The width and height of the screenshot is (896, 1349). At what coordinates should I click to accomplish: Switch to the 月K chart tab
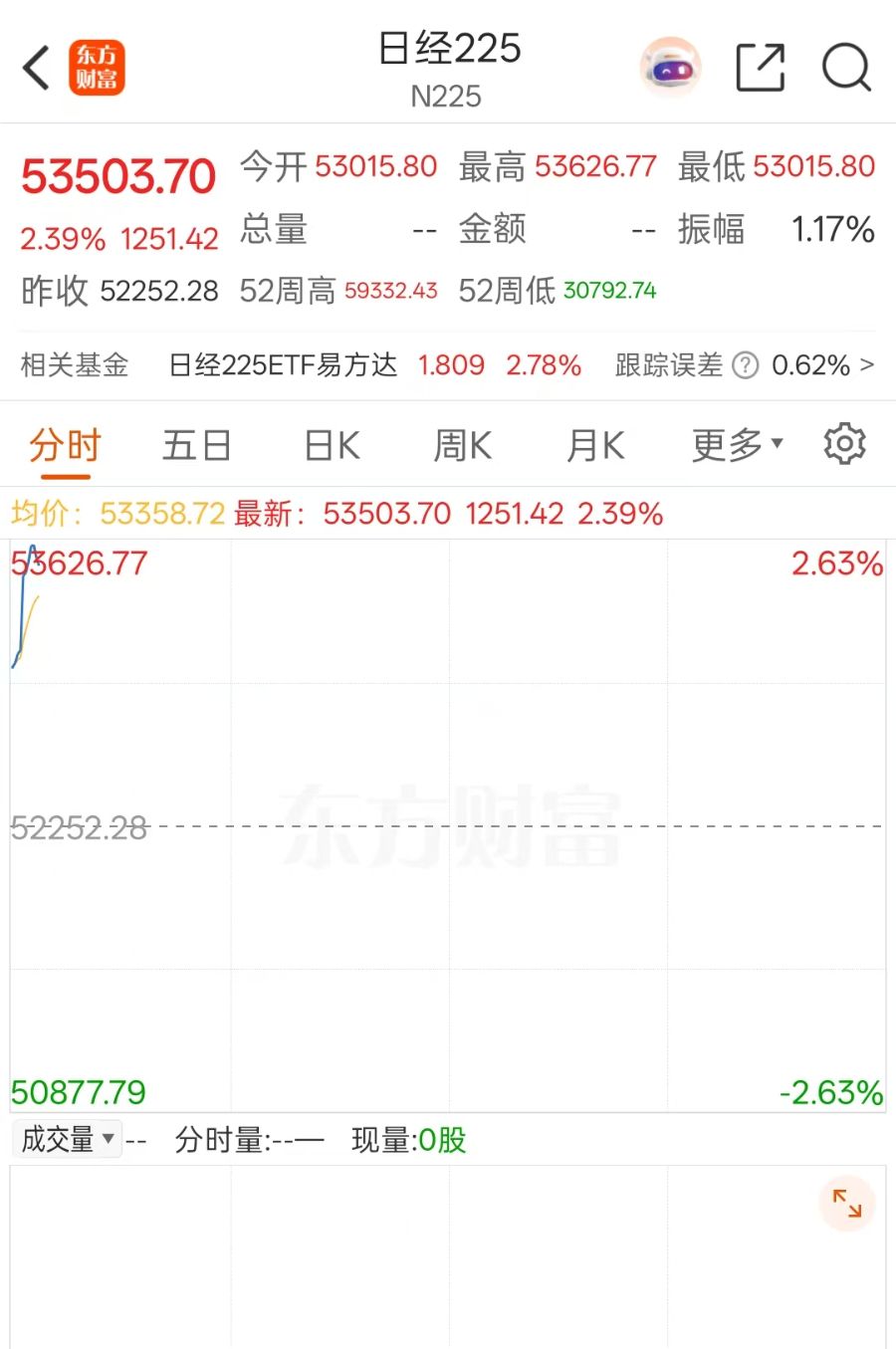click(594, 445)
